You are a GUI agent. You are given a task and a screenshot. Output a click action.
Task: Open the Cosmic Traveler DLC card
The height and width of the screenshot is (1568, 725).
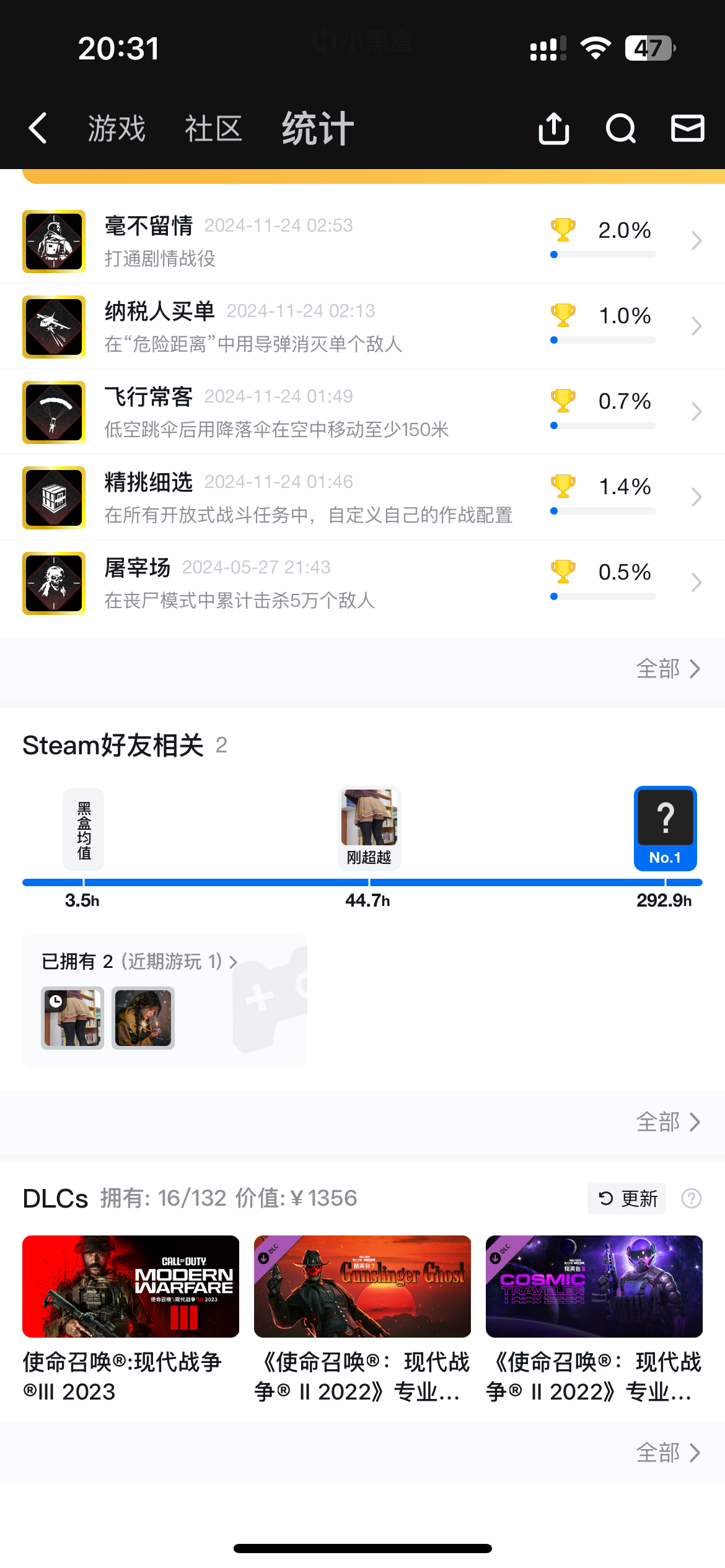coord(594,1286)
